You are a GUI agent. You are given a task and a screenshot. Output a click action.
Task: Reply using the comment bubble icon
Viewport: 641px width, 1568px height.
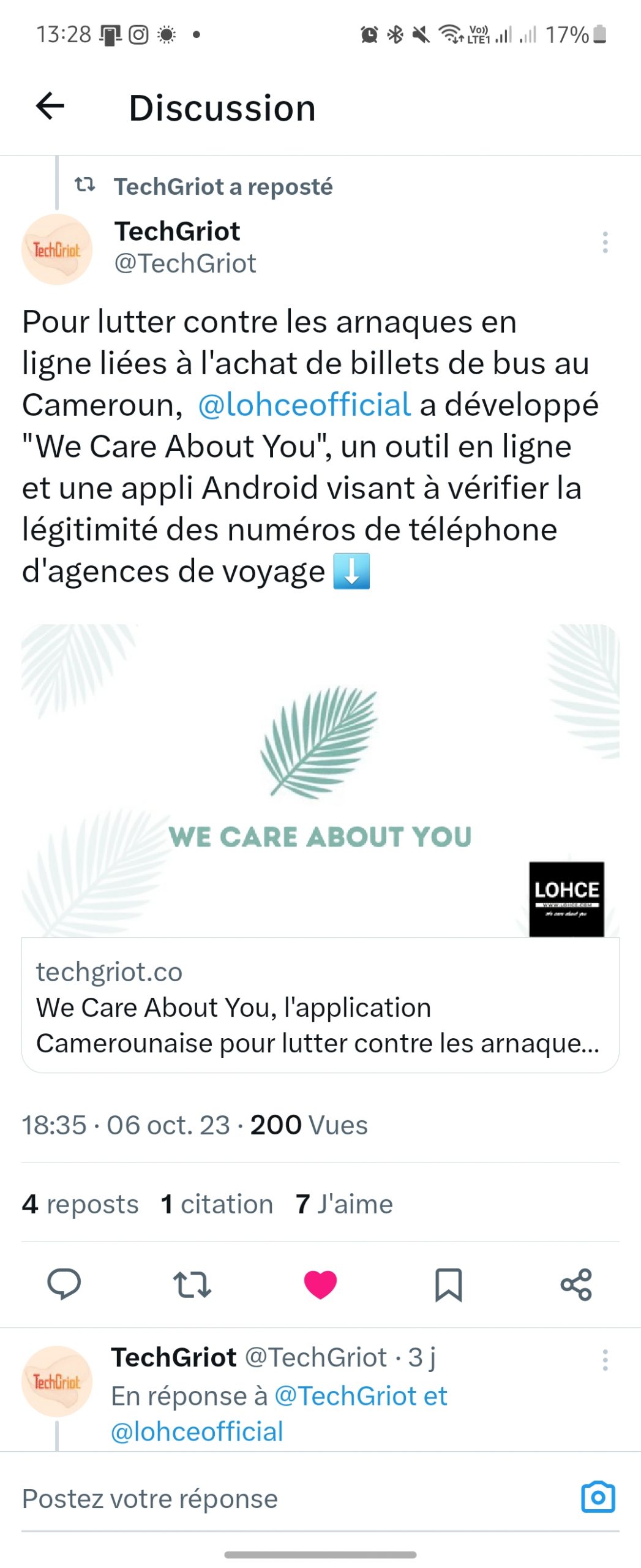[64, 1284]
